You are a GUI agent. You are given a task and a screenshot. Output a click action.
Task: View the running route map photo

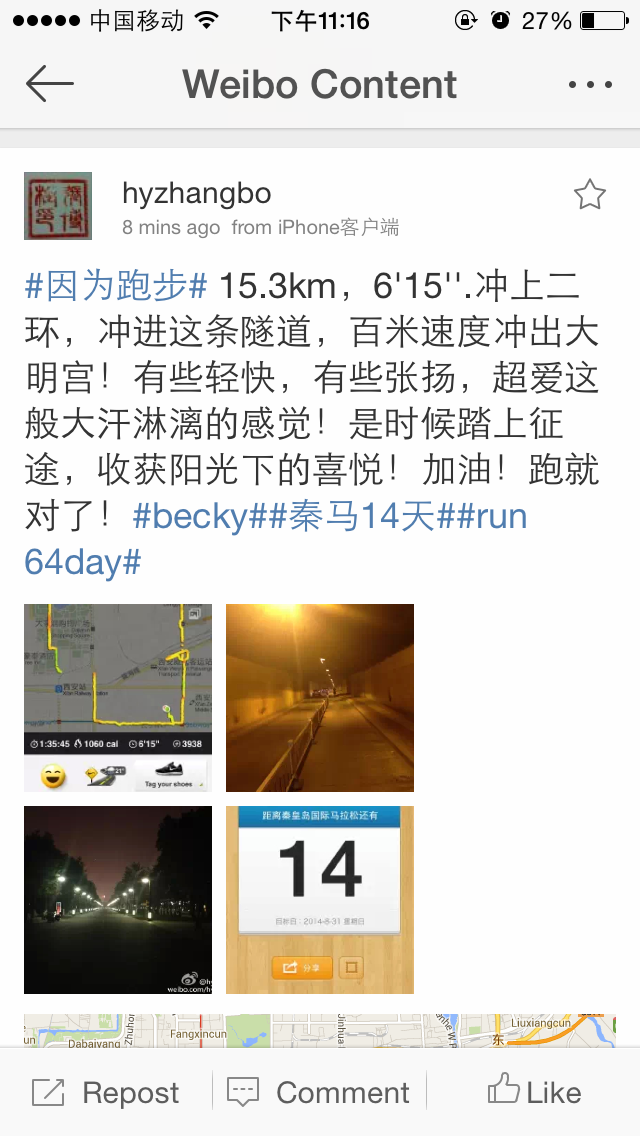coord(118,697)
